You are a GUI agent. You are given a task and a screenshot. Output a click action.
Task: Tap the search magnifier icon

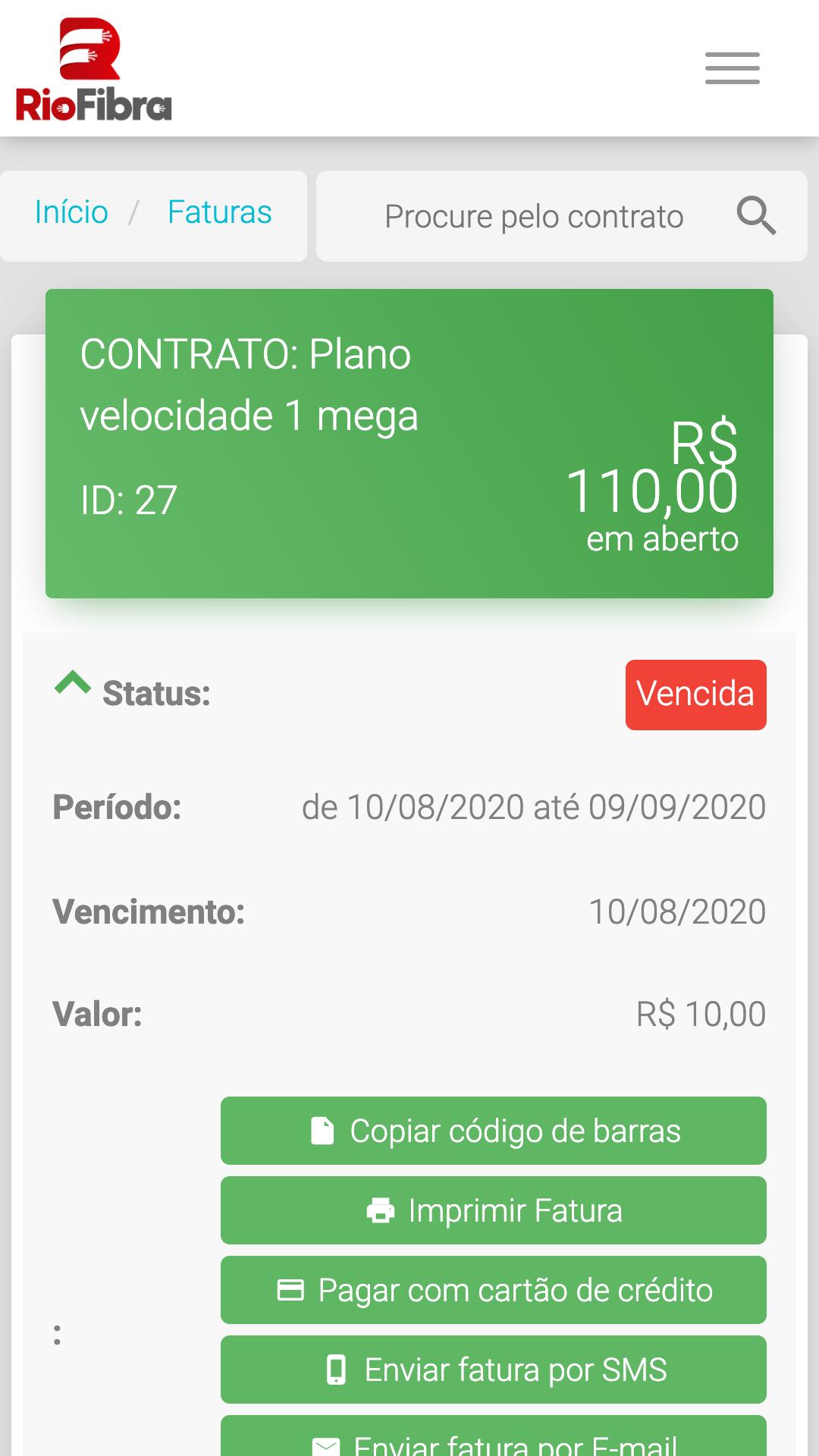point(757,216)
